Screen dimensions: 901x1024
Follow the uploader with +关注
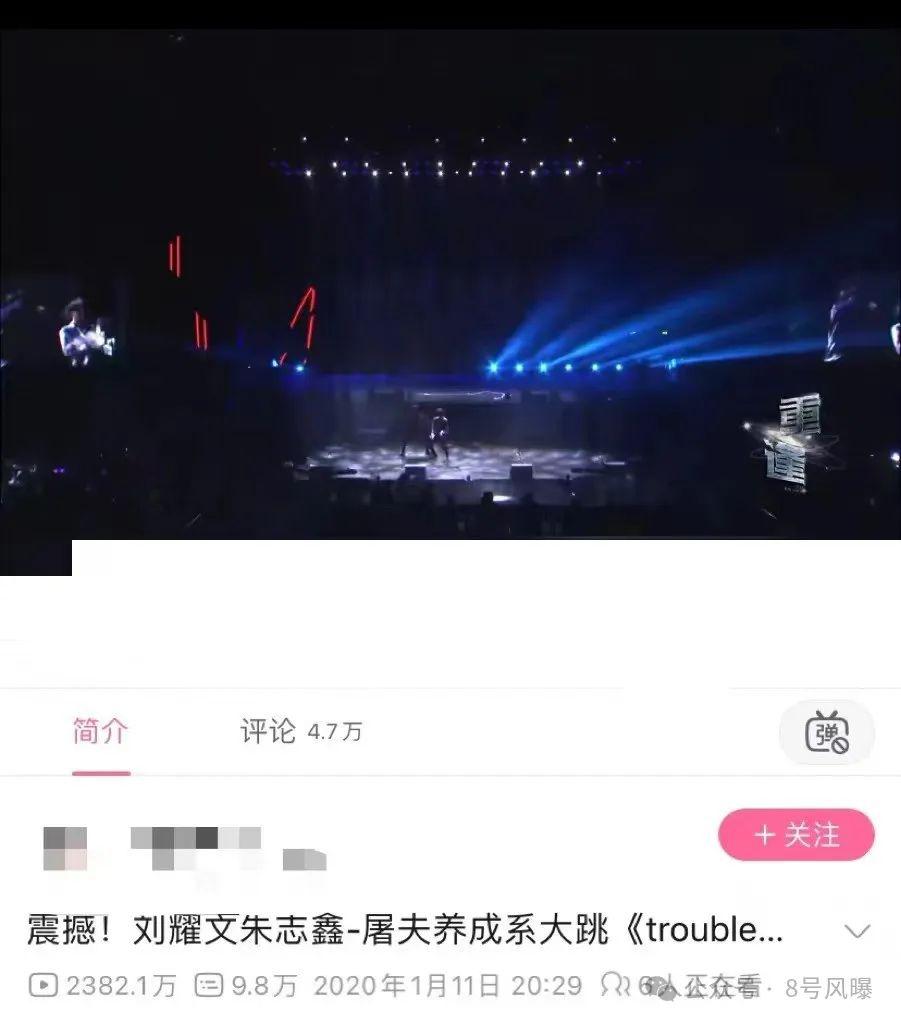click(x=796, y=835)
